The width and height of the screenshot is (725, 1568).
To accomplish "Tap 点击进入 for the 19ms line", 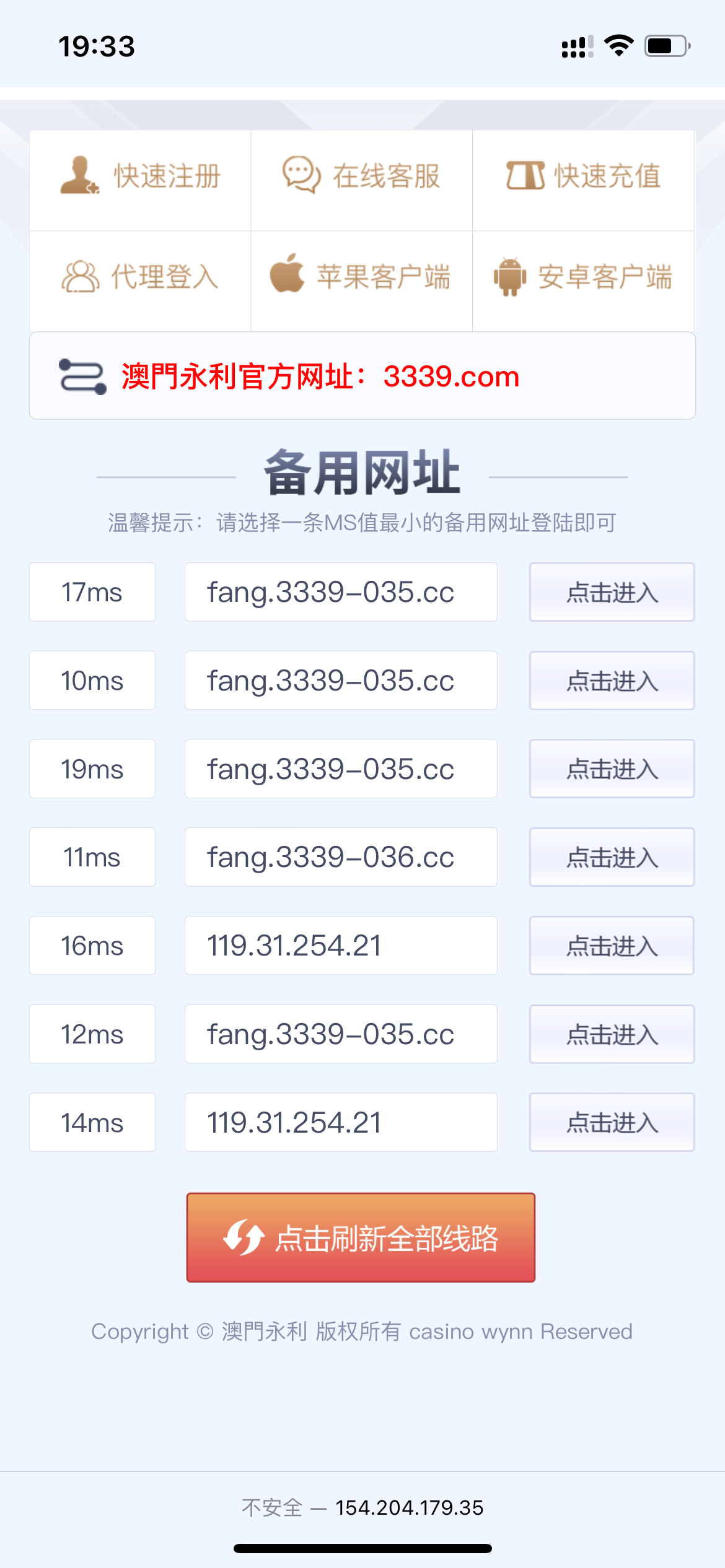I will [x=612, y=769].
